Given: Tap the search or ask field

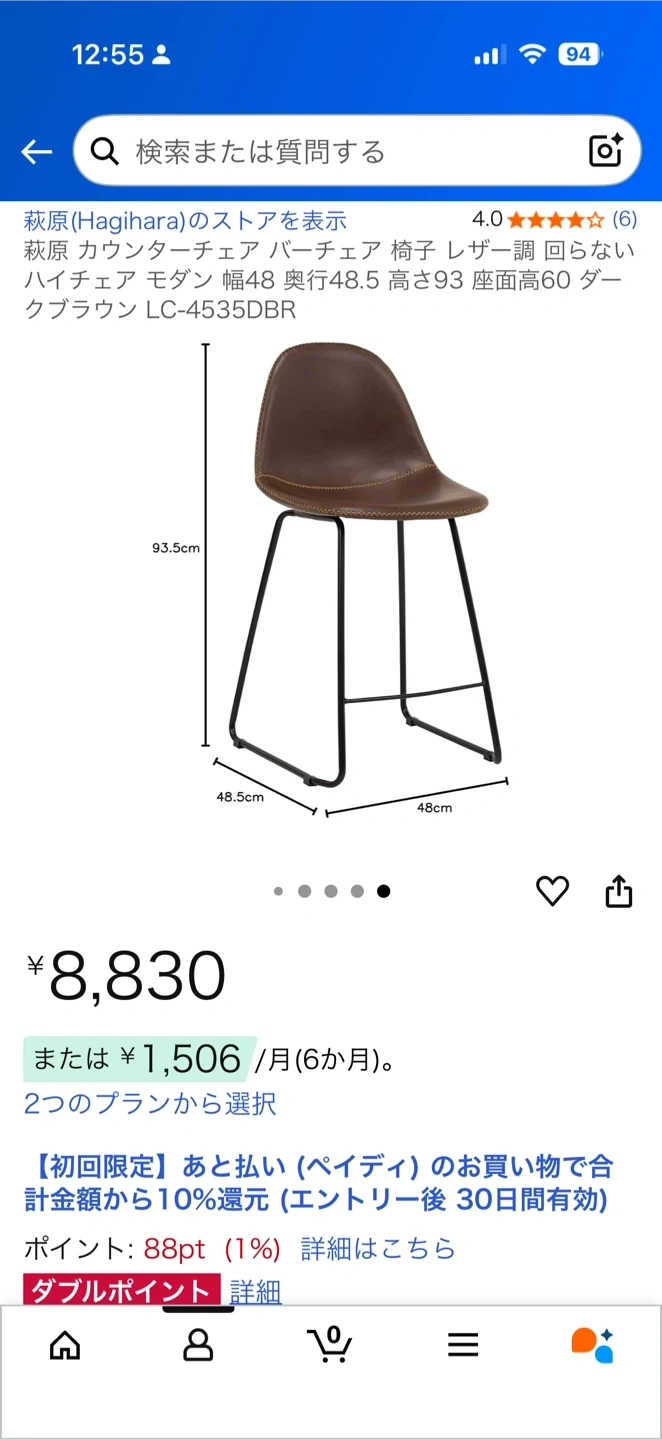Looking at the screenshot, I should coord(330,152).
